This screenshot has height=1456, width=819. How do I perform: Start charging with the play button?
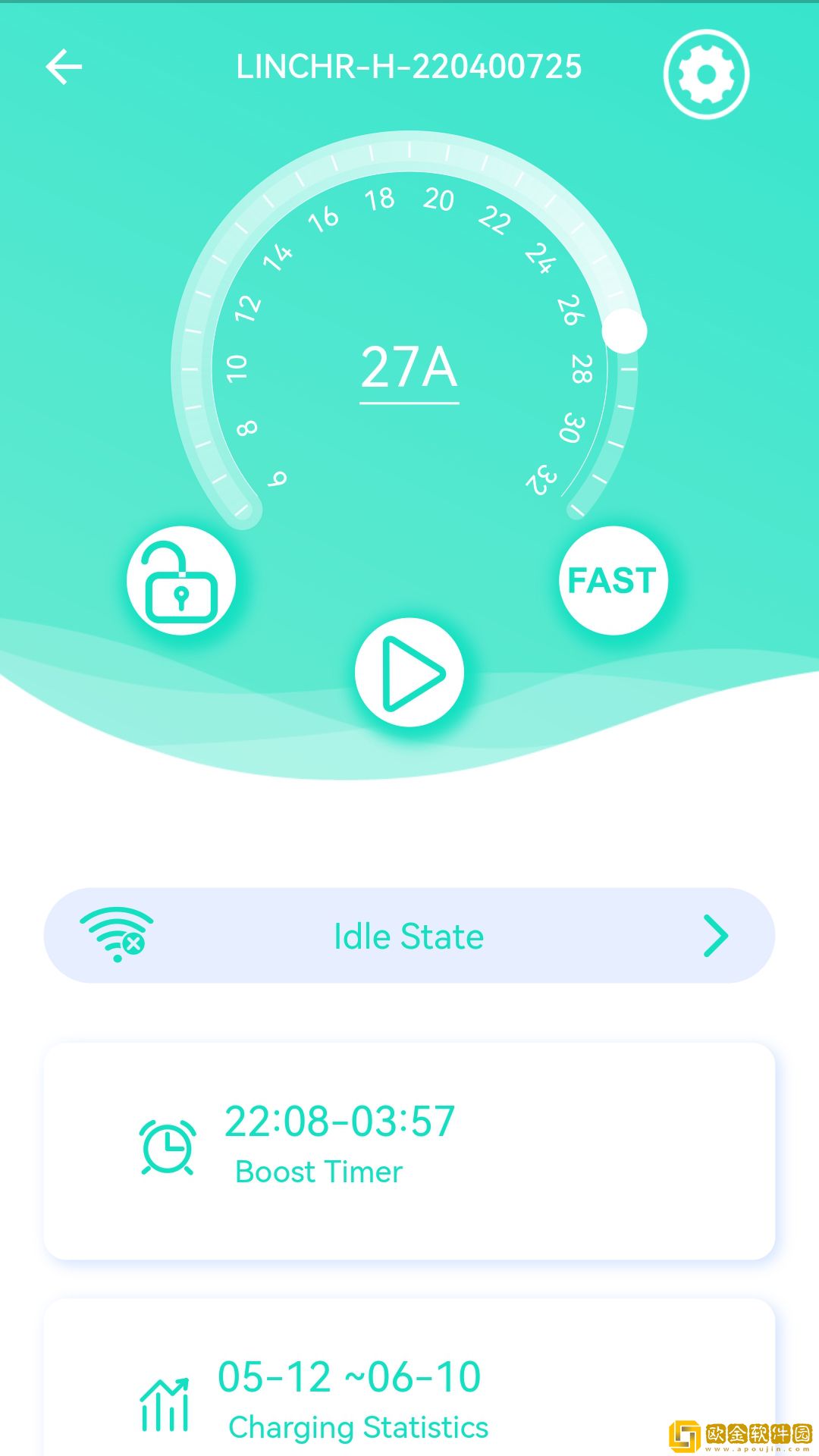(409, 673)
